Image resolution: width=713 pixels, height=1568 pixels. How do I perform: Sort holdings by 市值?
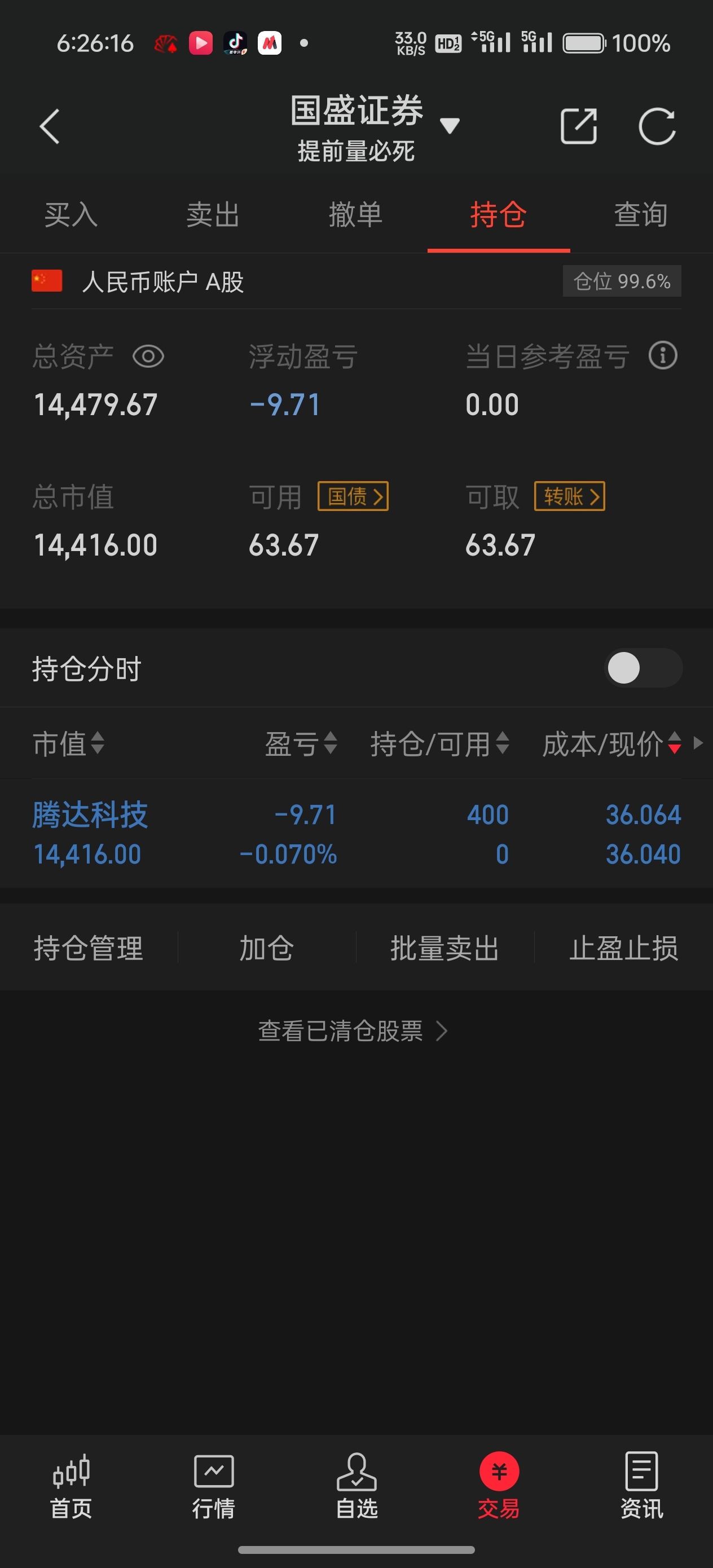point(69,743)
